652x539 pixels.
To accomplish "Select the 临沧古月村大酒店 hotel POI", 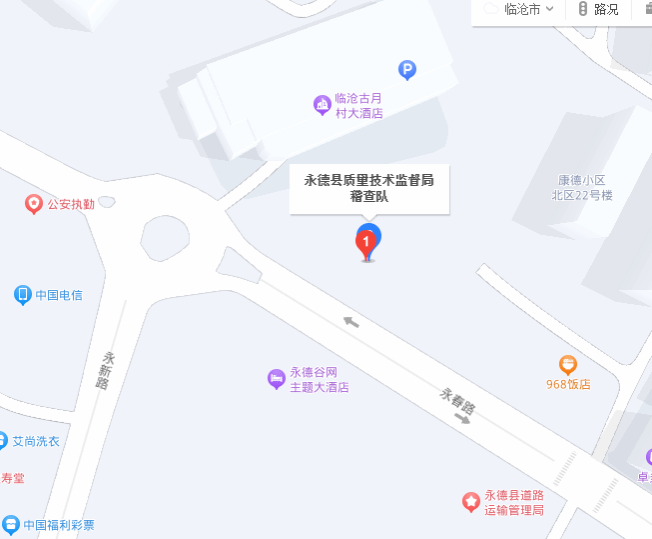I will click(323, 105).
